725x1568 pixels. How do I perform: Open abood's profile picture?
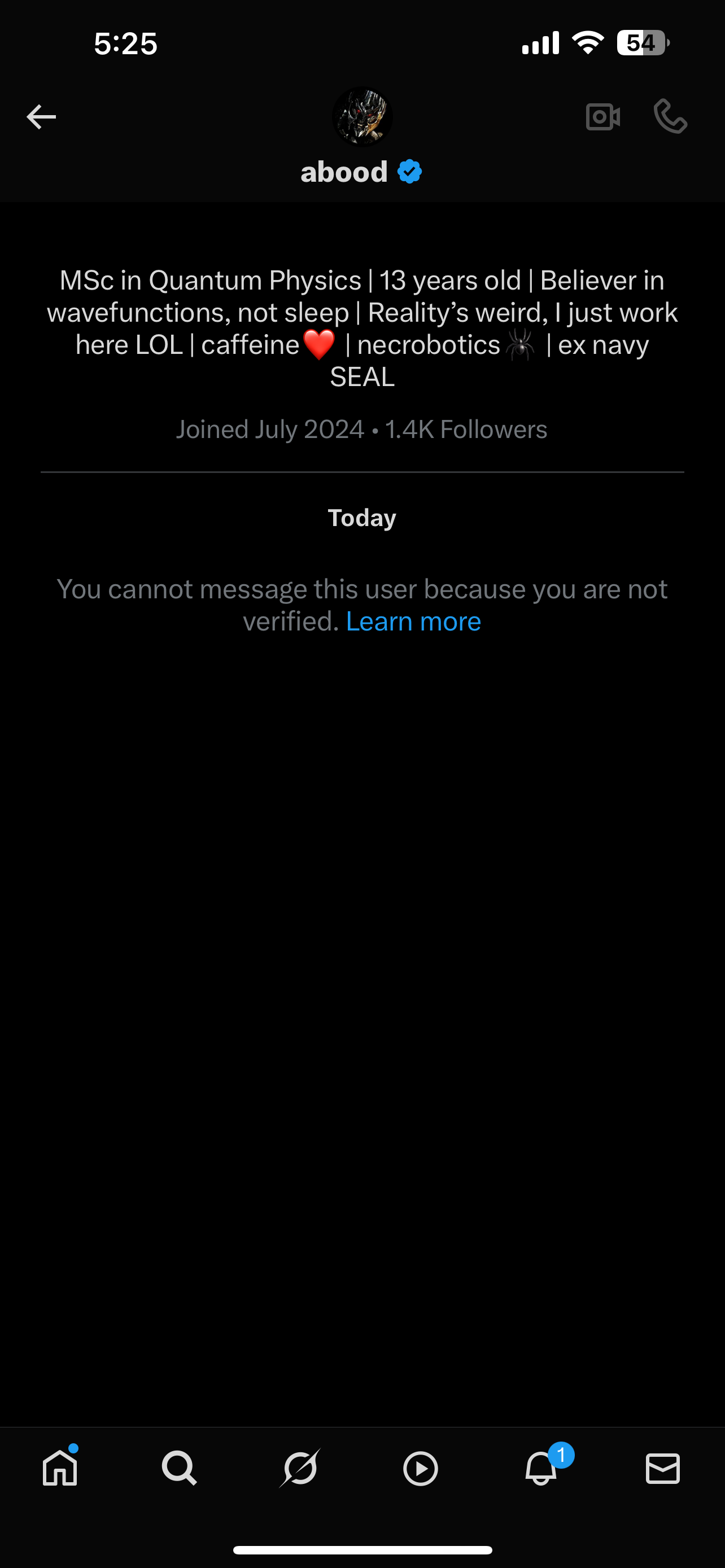pos(362,117)
